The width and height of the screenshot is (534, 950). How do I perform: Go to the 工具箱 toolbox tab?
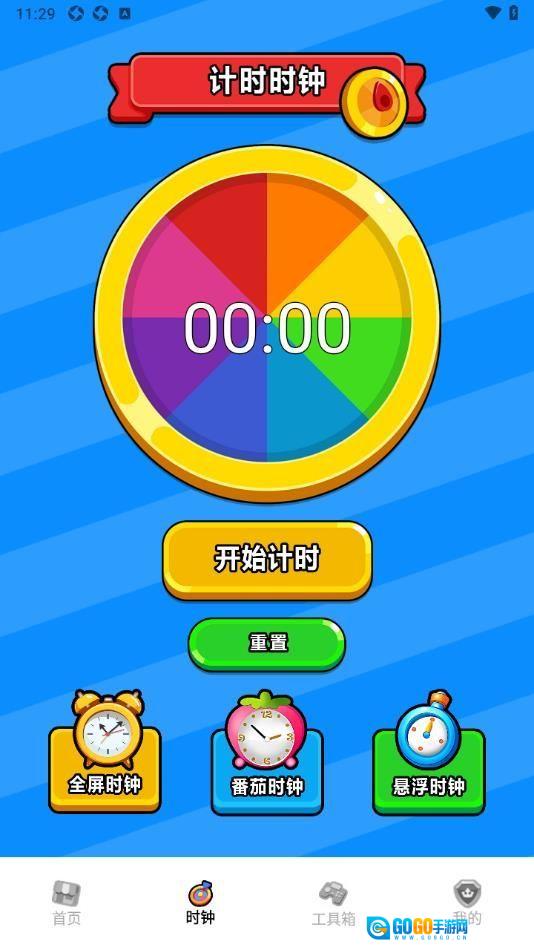coord(333,903)
